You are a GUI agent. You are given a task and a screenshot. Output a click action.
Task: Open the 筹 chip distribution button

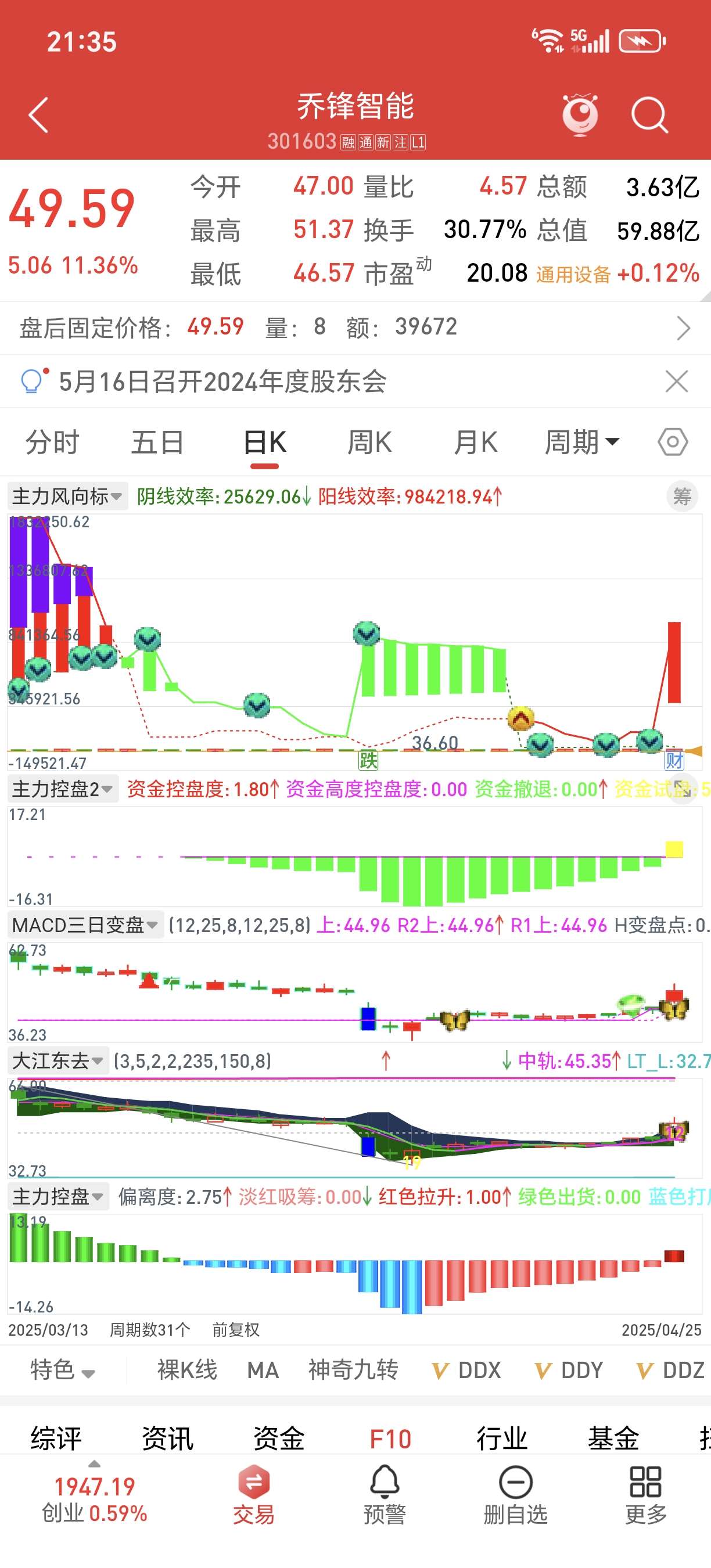pos(682,497)
